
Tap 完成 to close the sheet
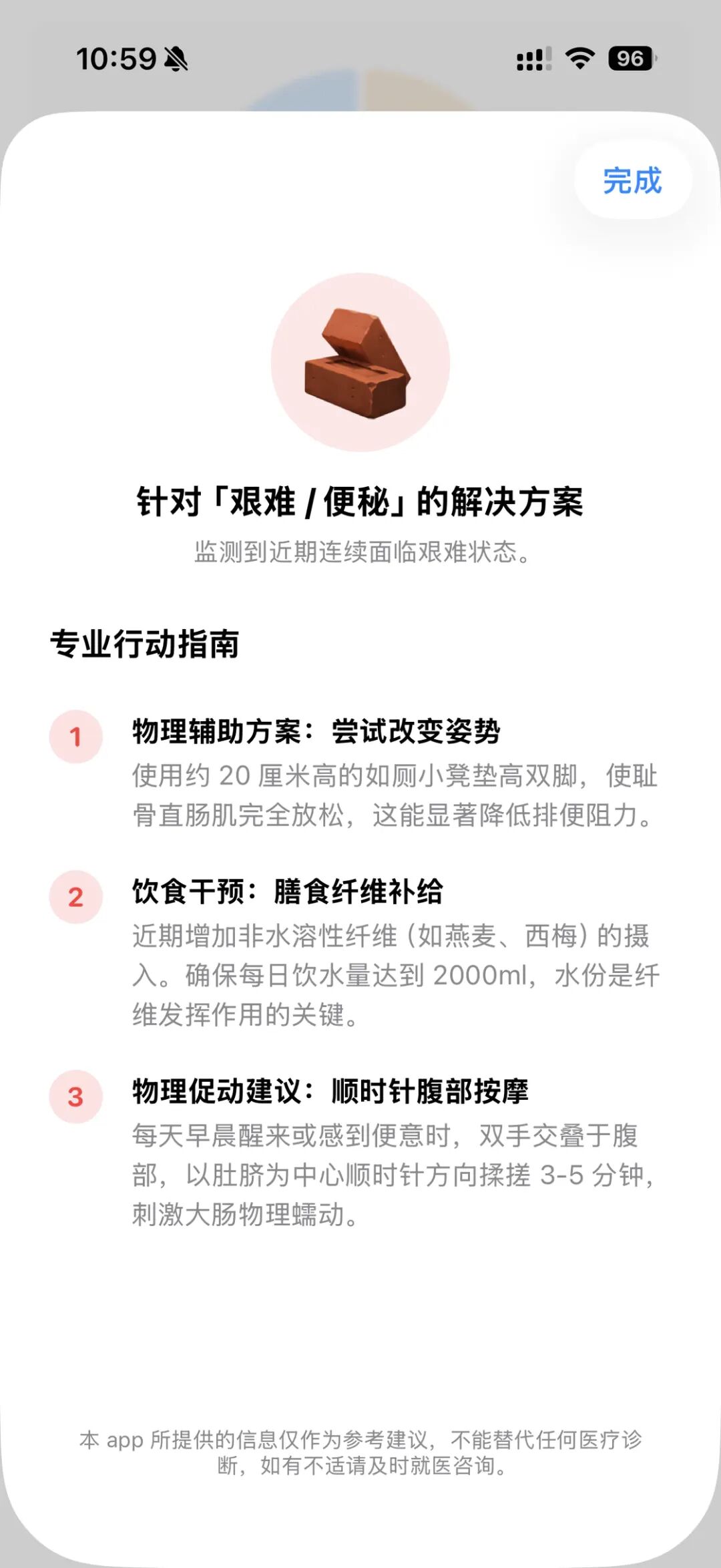click(x=632, y=180)
